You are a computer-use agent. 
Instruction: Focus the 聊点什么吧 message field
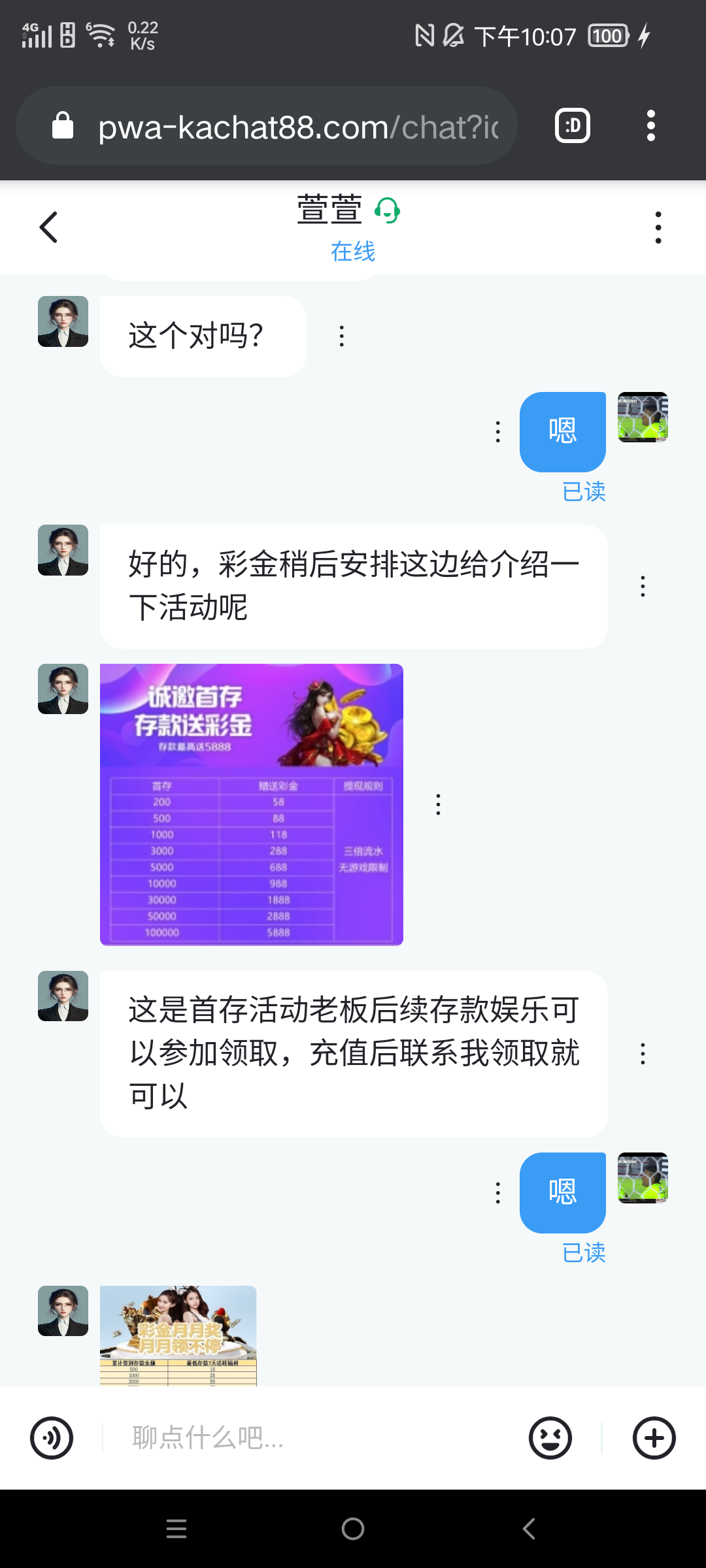pyautogui.click(x=314, y=1438)
